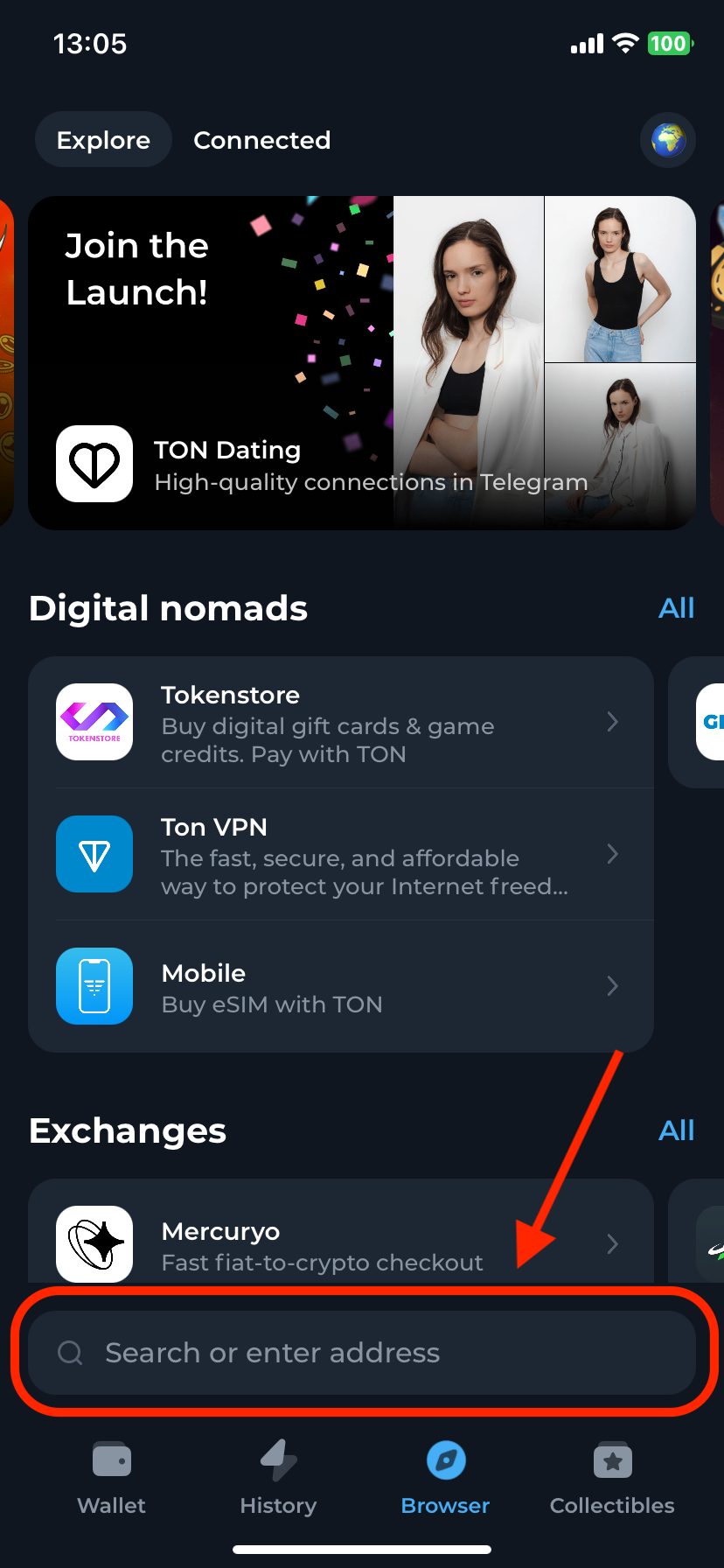Open the Tokenstore app

coord(340,723)
